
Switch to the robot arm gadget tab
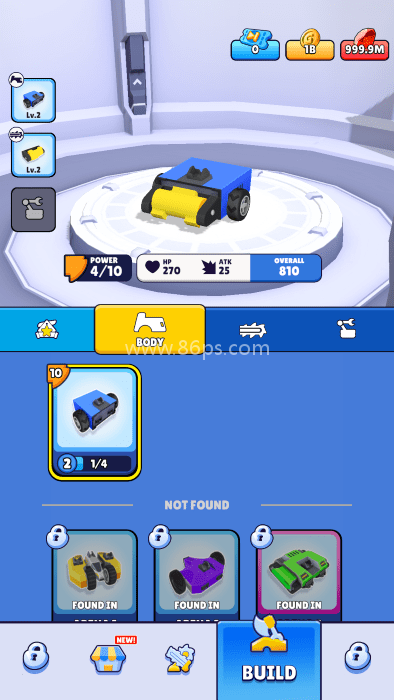click(347, 329)
